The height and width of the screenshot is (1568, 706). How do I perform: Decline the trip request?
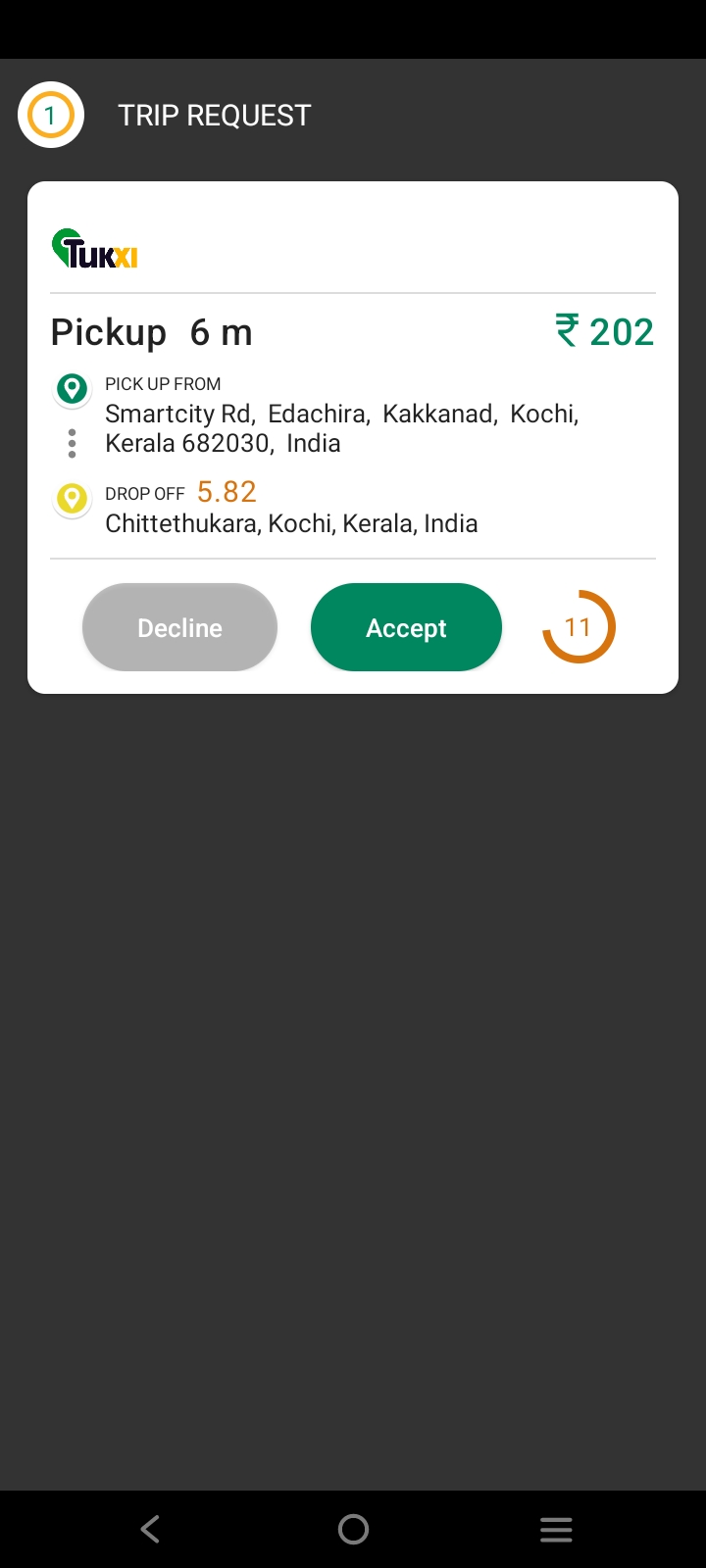179,627
